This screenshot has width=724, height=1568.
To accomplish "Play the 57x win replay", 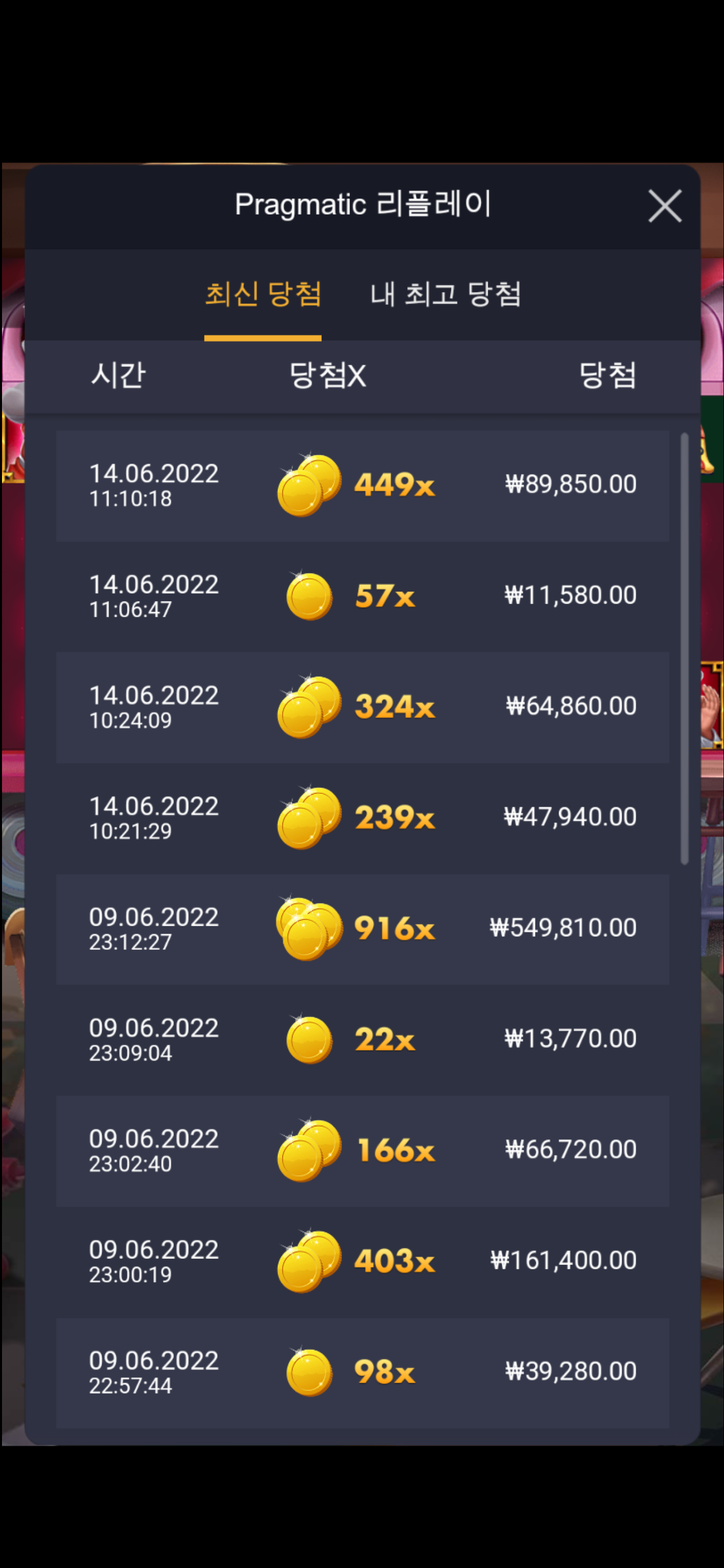I will pyautogui.click(x=363, y=597).
